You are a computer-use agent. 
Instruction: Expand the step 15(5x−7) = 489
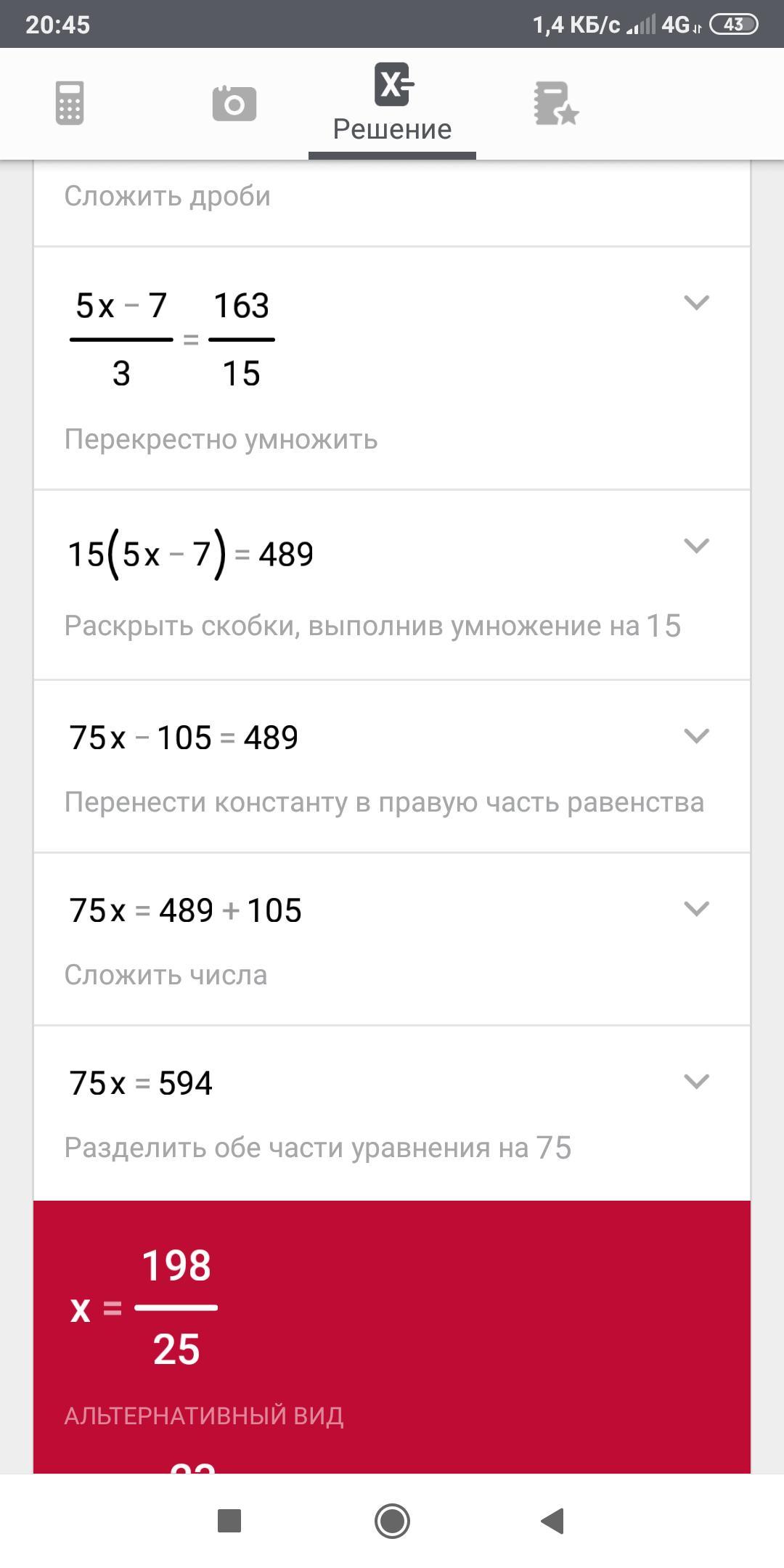(x=696, y=545)
